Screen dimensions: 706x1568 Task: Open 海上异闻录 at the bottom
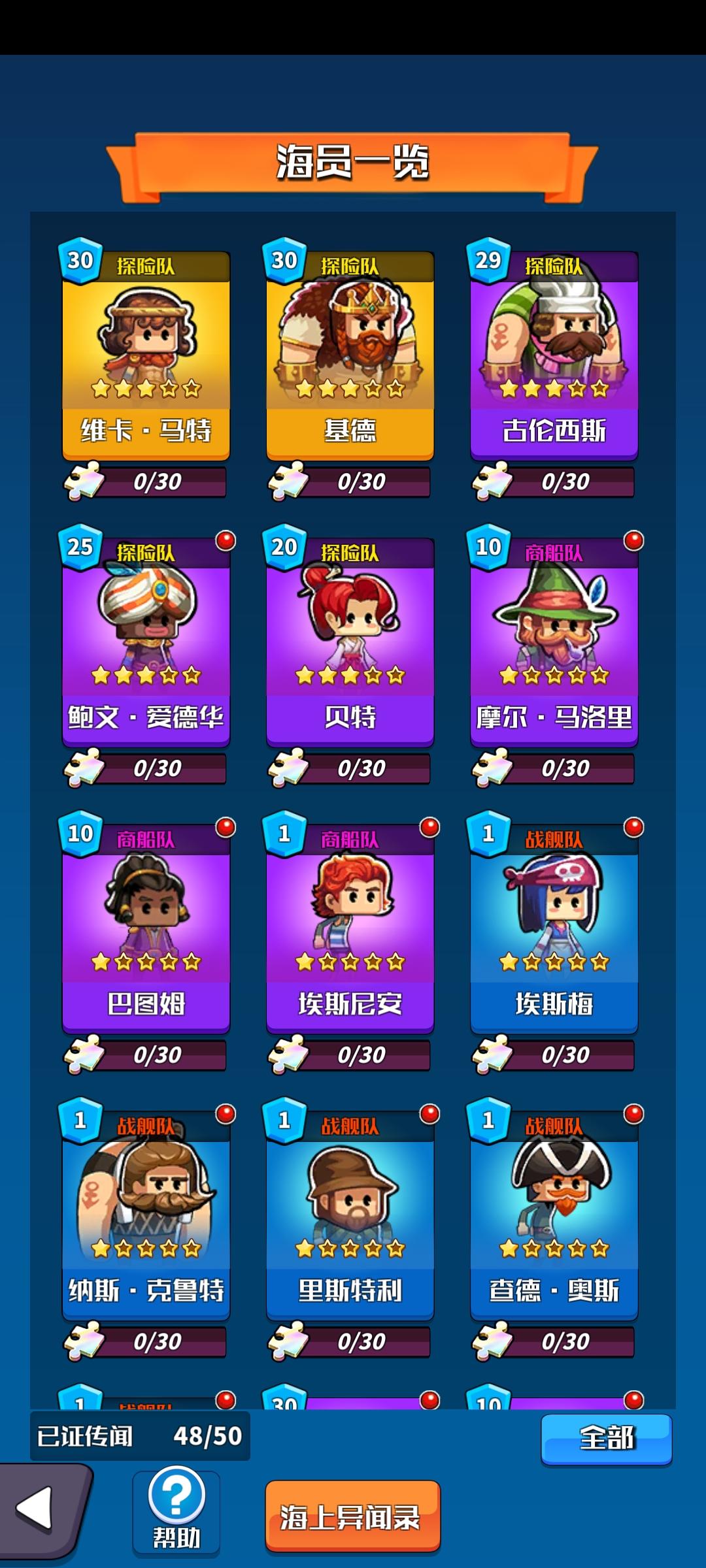click(353, 1514)
